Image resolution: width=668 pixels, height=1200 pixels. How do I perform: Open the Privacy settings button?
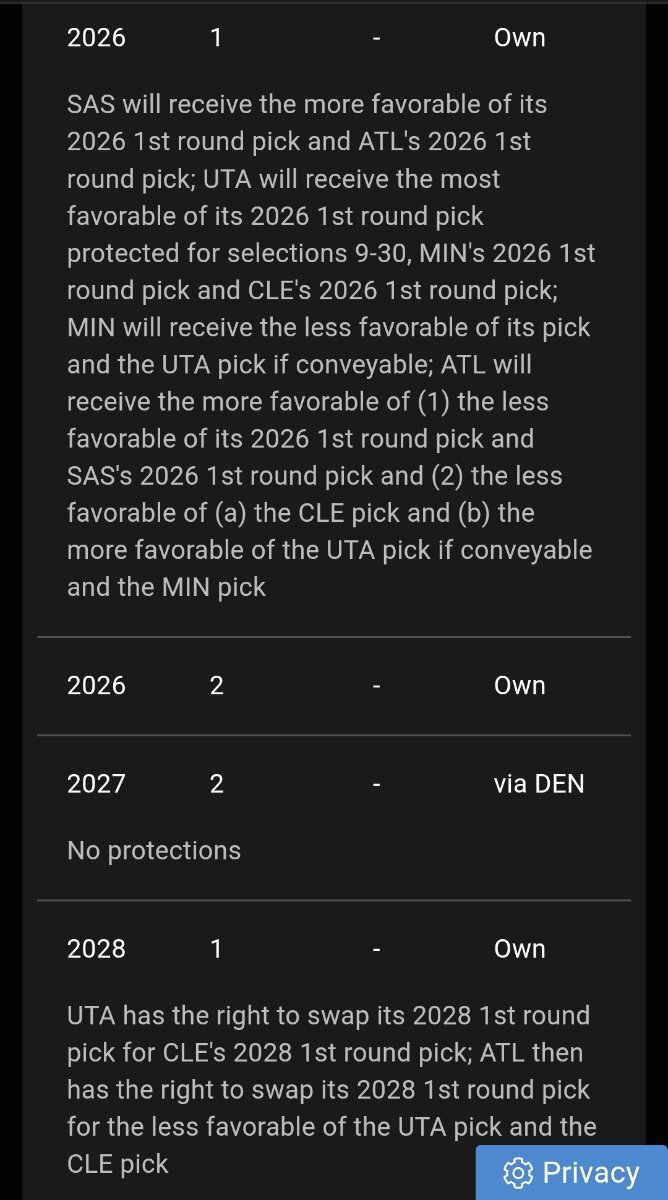click(x=571, y=1172)
